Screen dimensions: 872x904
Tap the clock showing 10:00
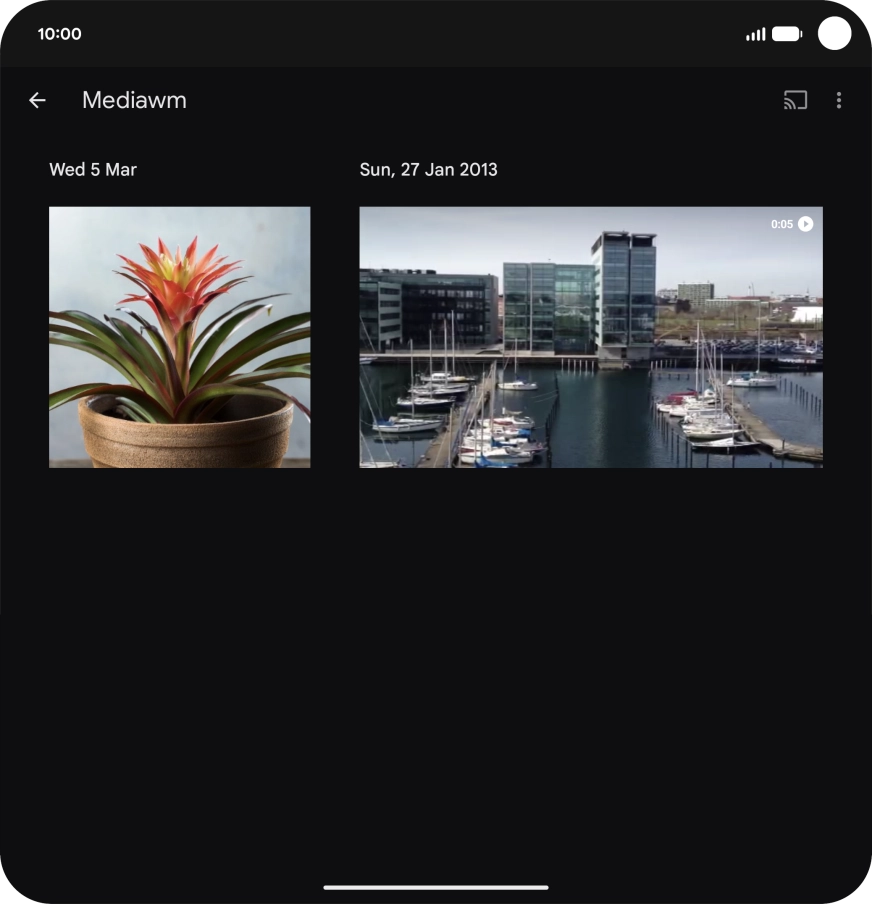click(60, 33)
